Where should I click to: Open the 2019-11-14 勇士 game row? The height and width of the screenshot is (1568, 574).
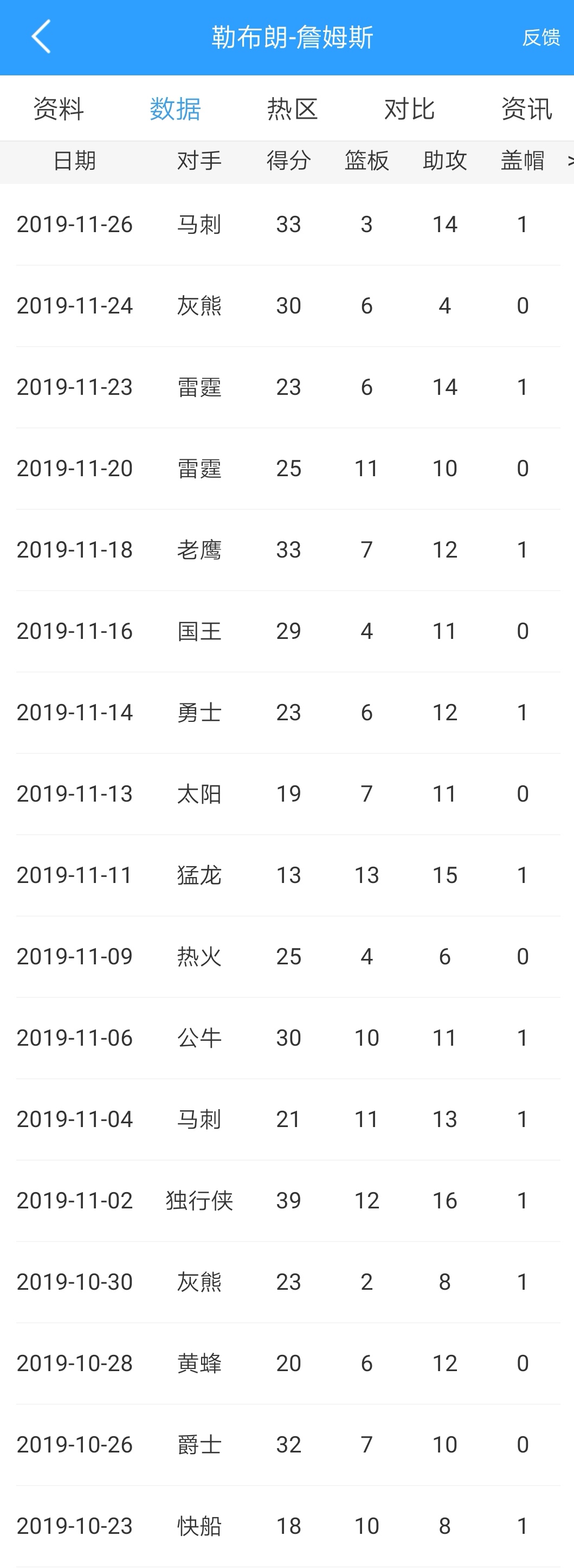tap(287, 712)
